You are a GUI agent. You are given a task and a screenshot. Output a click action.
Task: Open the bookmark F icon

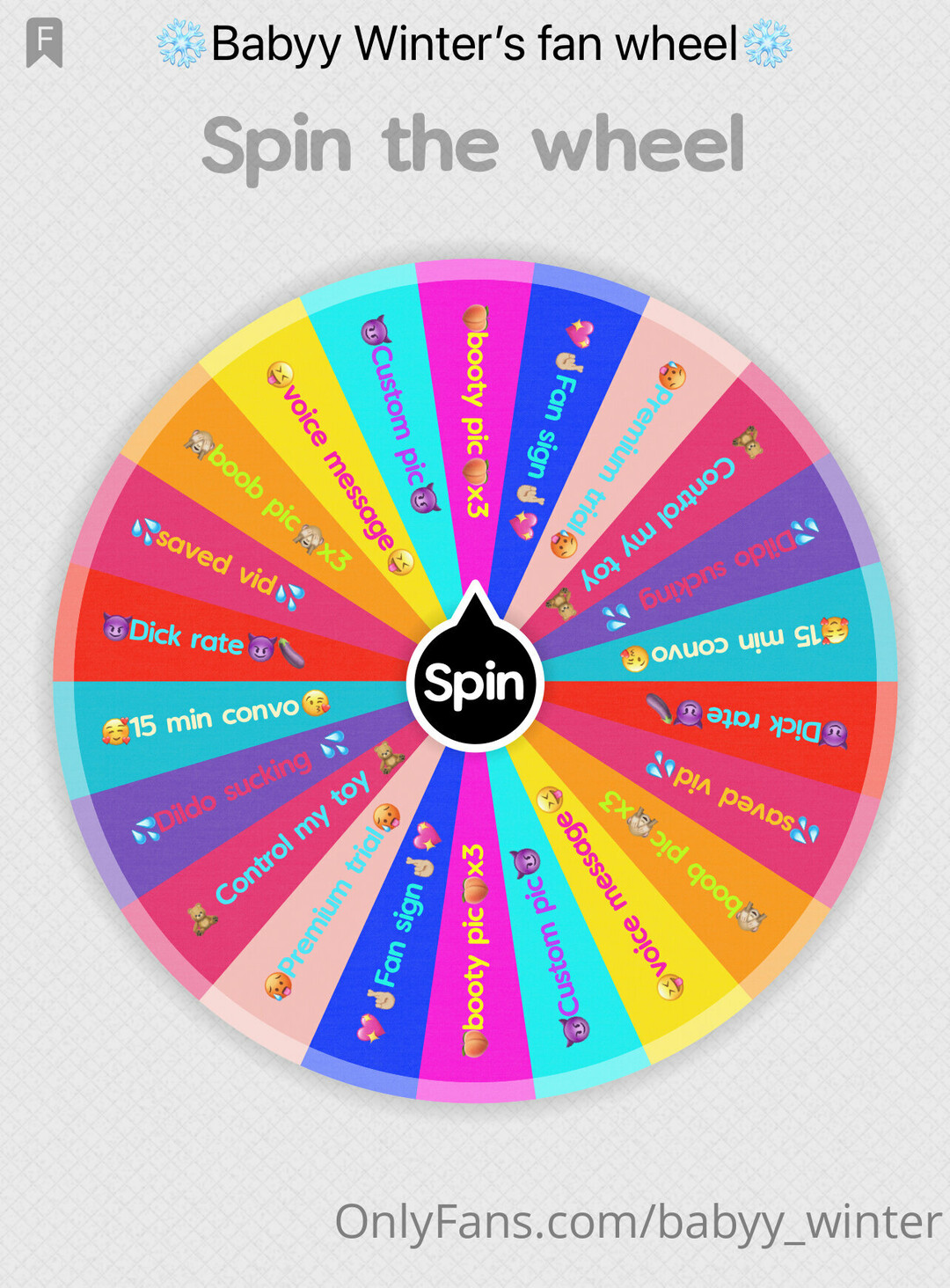pyautogui.click(x=44, y=42)
